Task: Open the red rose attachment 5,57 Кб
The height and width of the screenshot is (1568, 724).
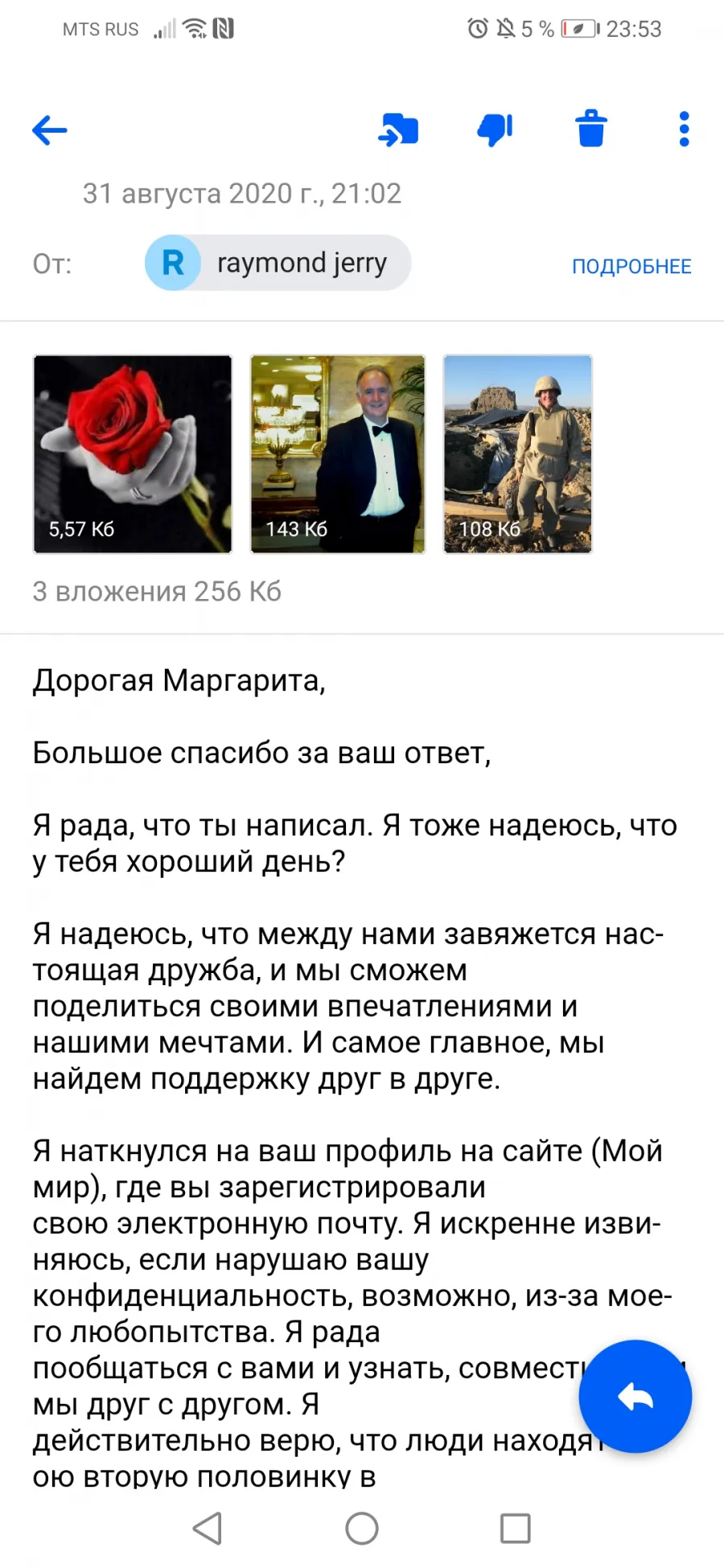Action: [x=133, y=454]
